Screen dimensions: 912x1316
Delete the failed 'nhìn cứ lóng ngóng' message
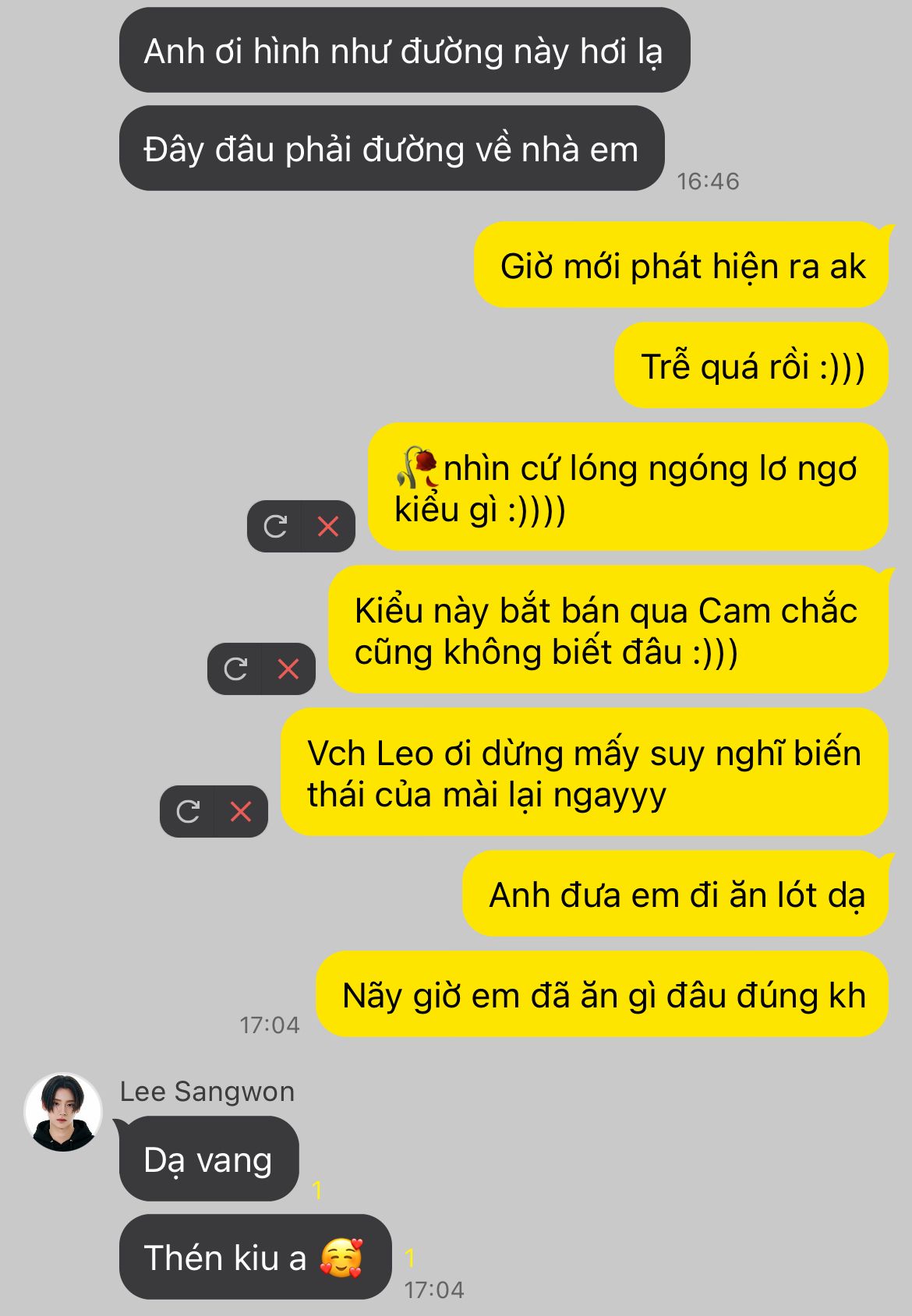click(328, 527)
